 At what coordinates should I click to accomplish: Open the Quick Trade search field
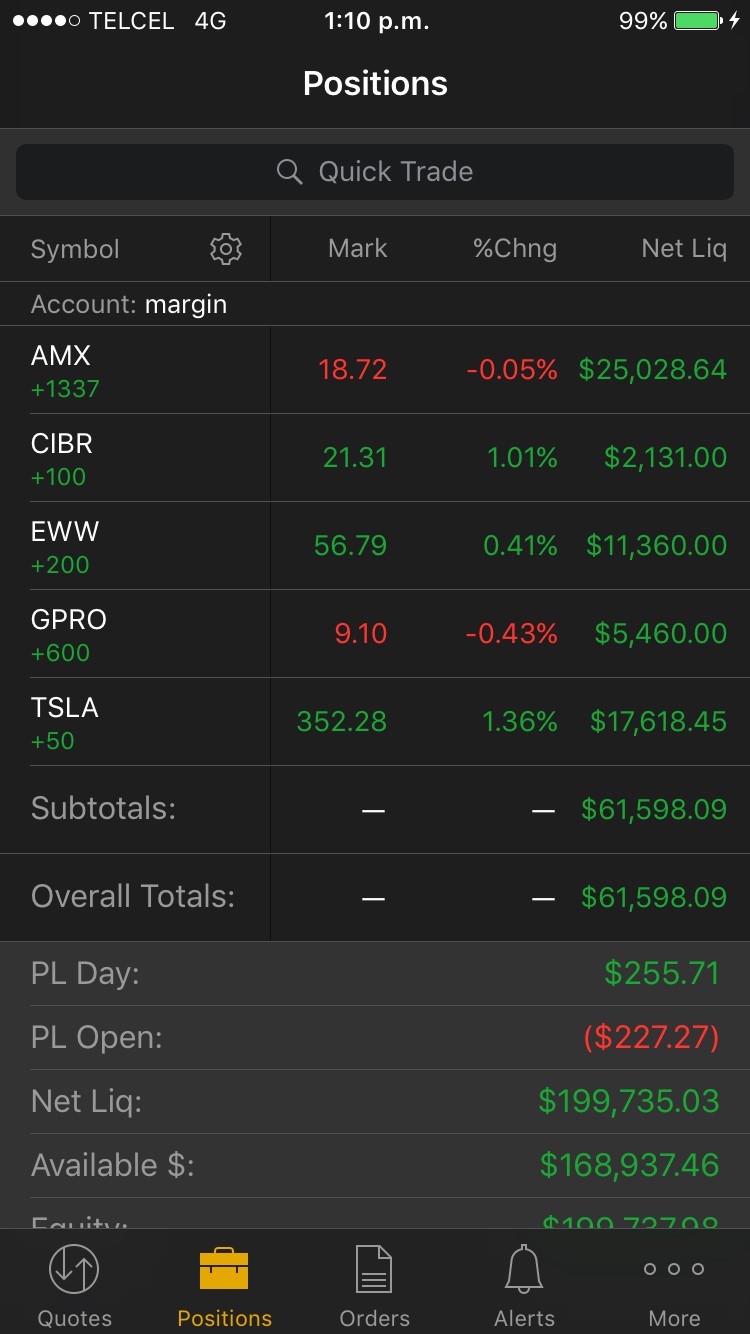click(x=375, y=172)
